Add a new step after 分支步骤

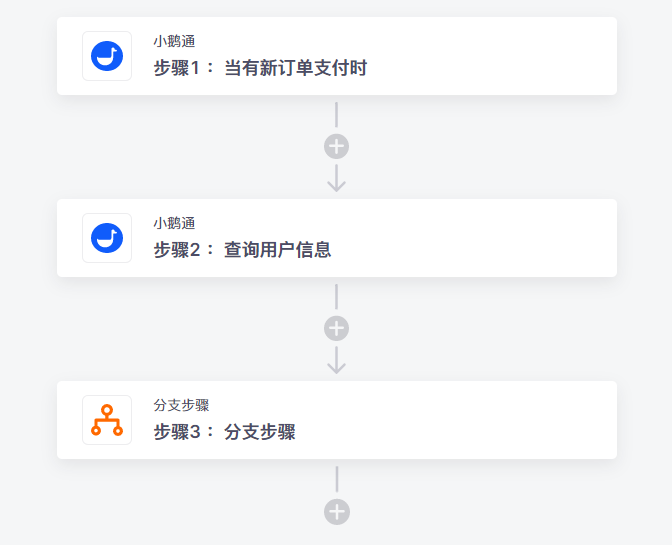coord(336,512)
